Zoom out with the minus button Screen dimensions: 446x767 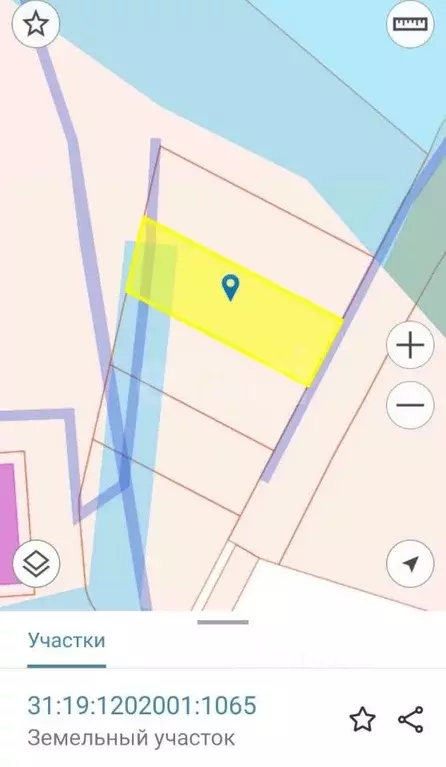[410, 406]
